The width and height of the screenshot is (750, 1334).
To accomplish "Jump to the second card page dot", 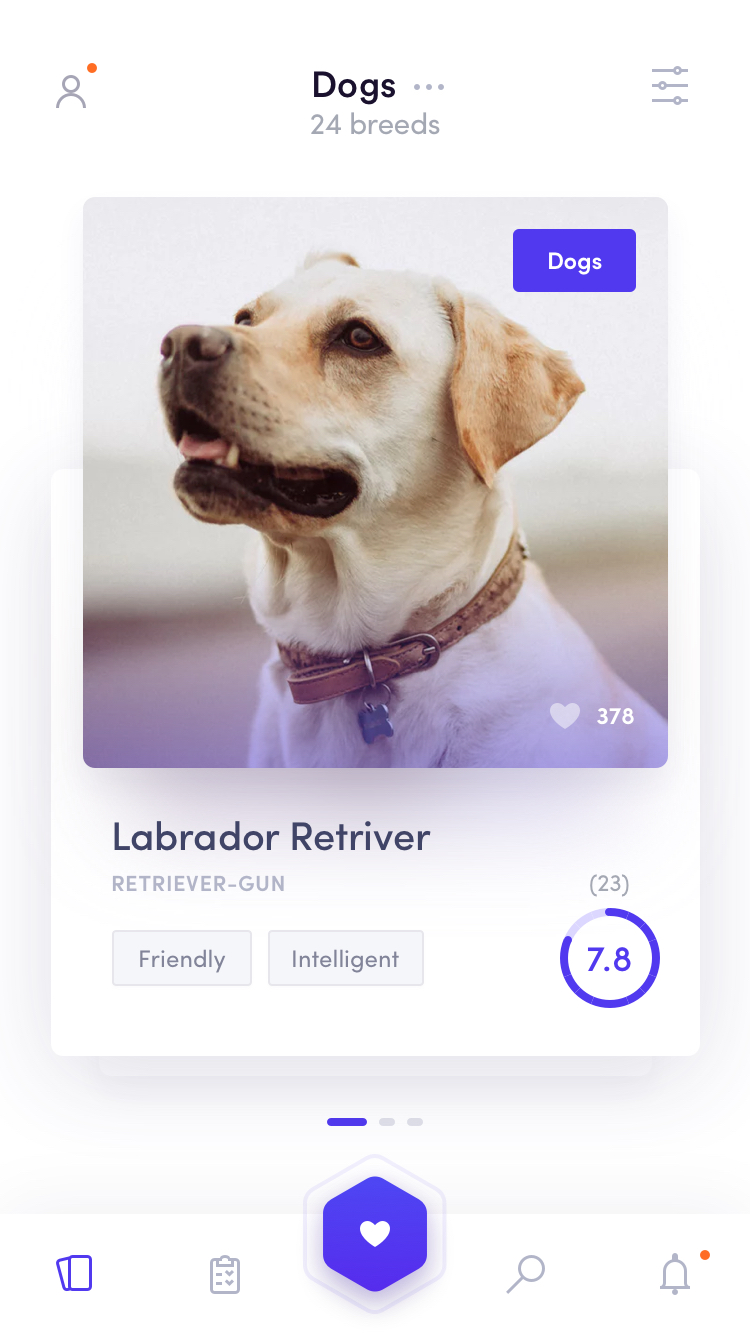I will click(x=387, y=1122).
